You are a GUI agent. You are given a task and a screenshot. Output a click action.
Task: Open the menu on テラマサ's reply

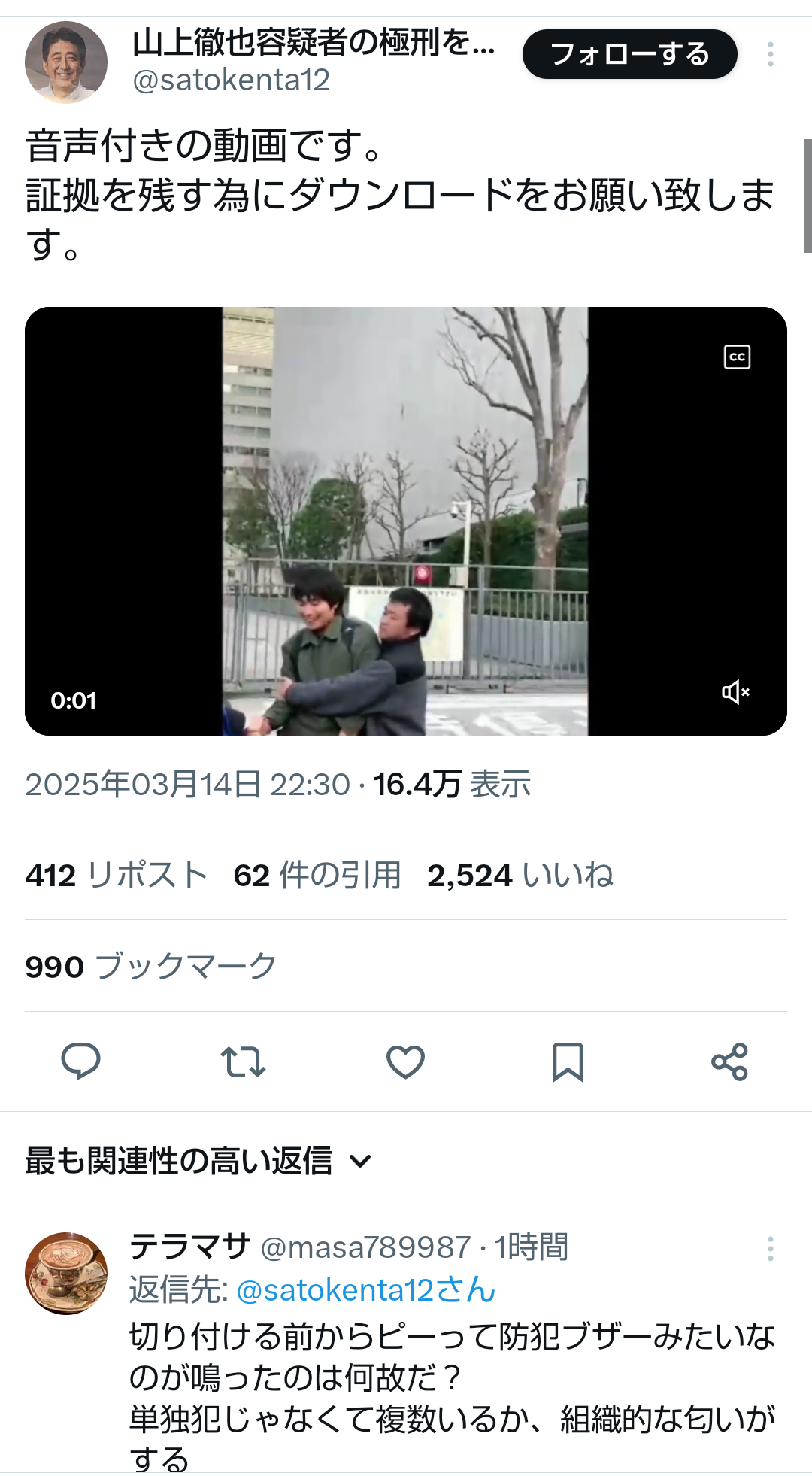click(771, 1249)
